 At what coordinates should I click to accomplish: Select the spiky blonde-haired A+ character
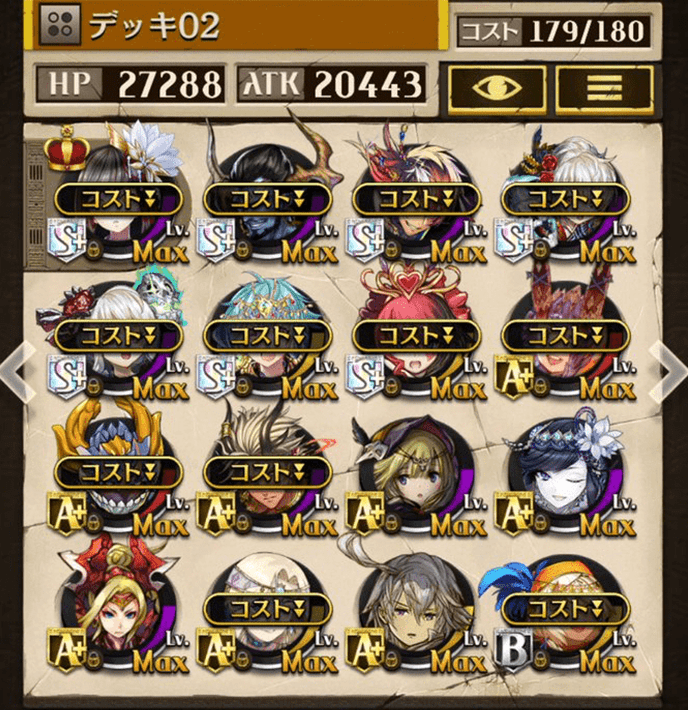(x=266, y=472)
